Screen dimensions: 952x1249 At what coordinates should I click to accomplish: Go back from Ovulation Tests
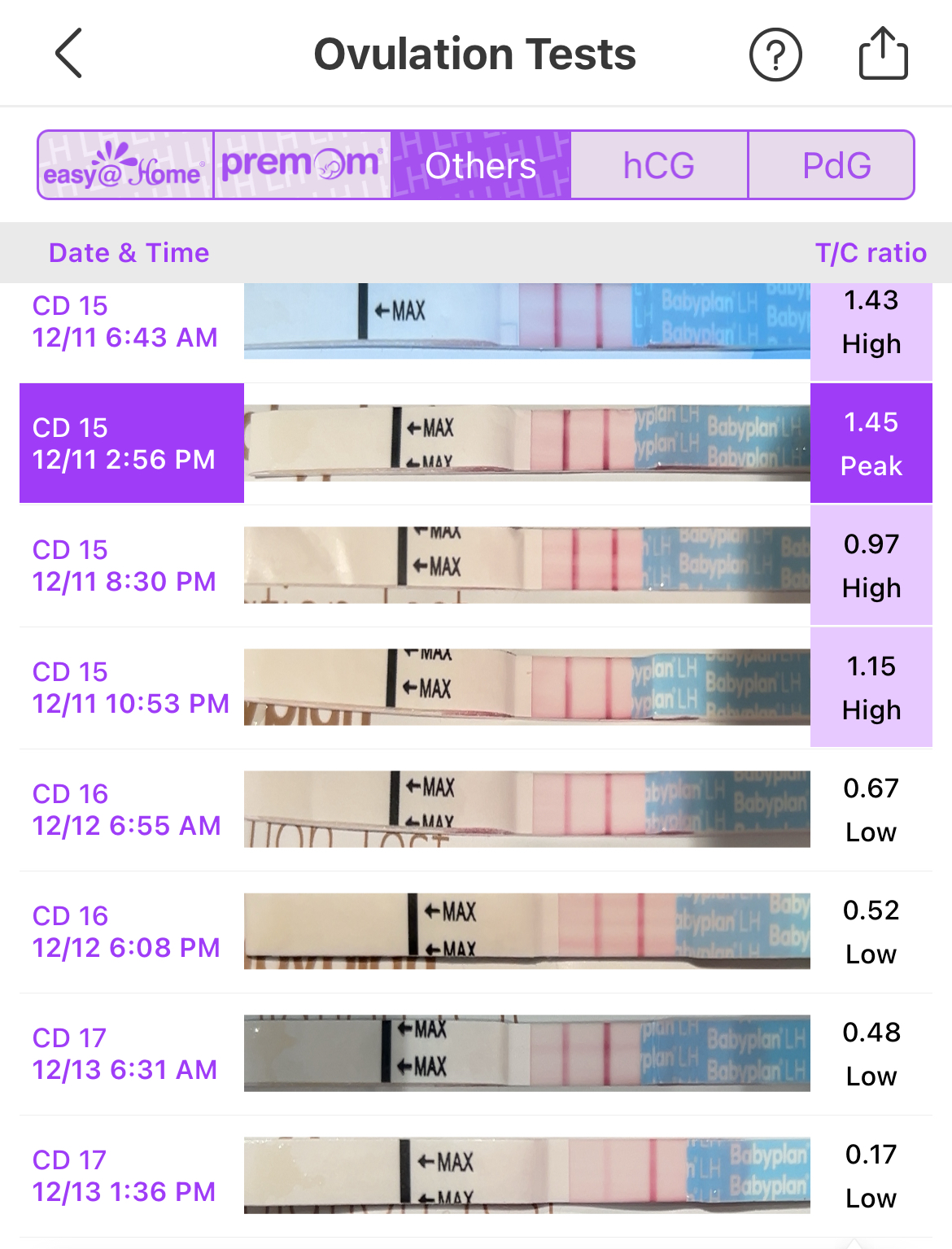click(x=69, y=54)
